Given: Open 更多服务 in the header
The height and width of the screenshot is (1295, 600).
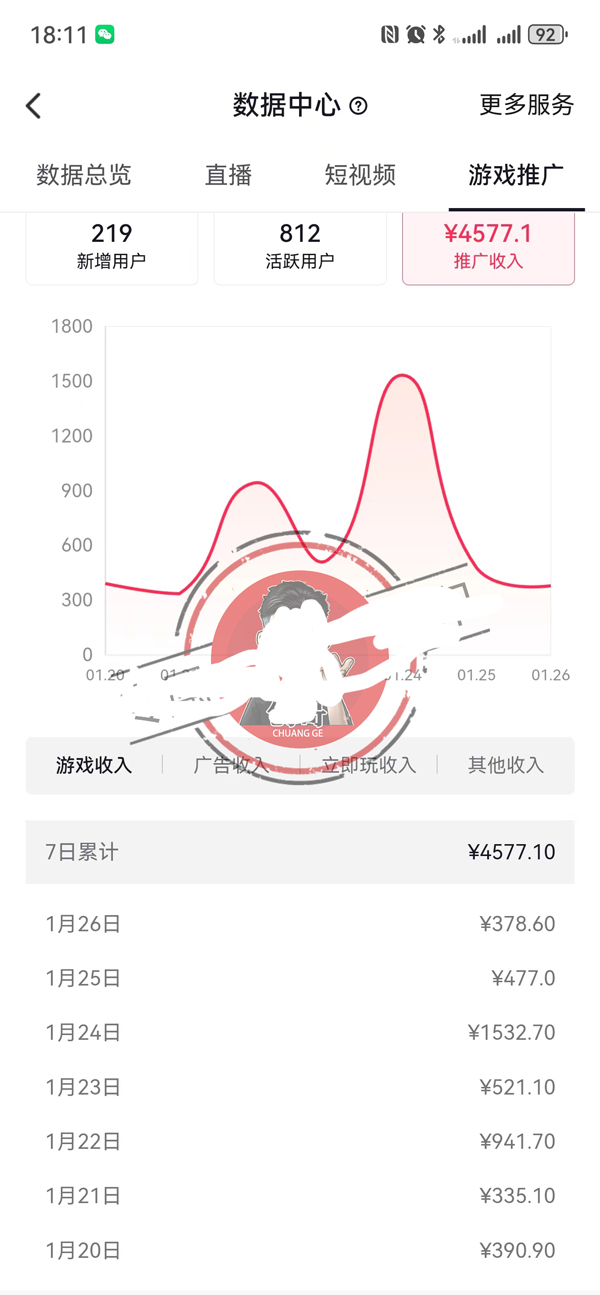Looking at the screenshot, I should pos(526,105).
